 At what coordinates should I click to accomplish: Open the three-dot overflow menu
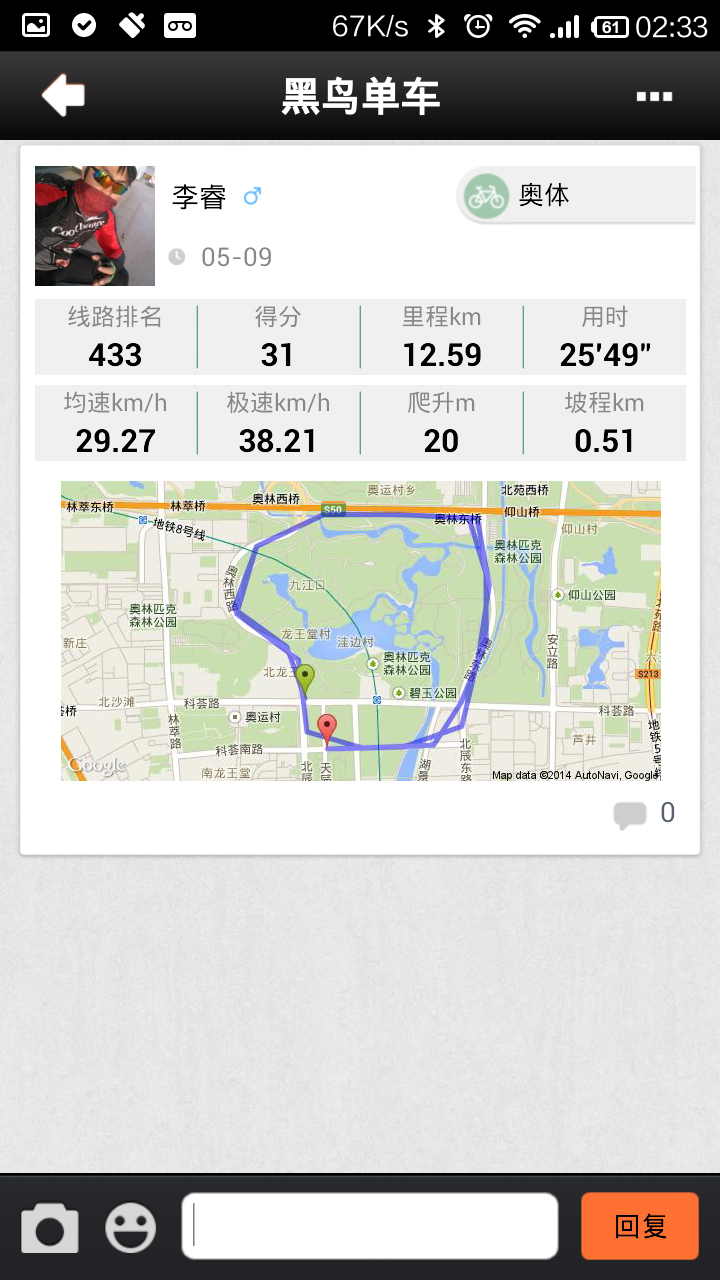(x=654, y=97)
